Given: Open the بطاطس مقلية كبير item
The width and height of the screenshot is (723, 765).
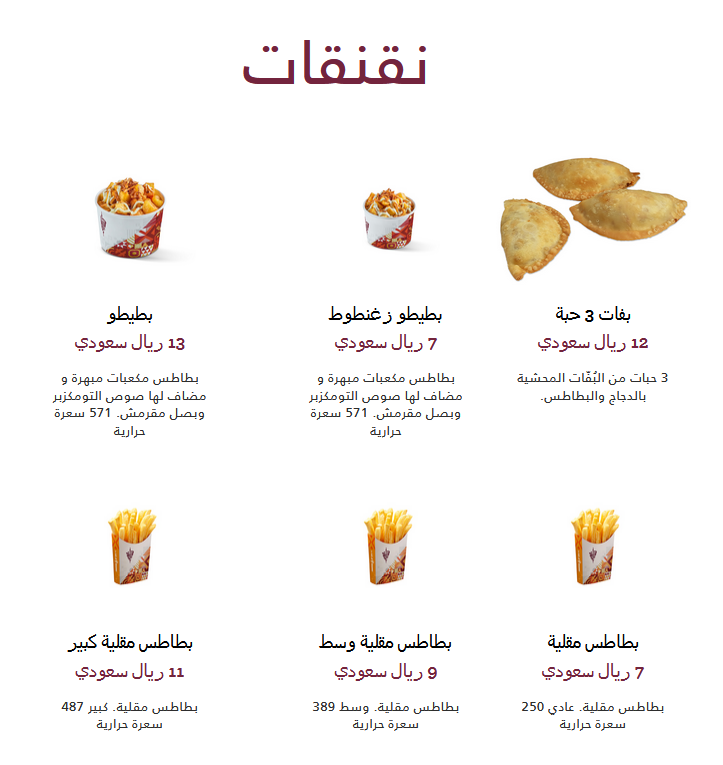Looking at the screenshot, I should tap(129, 642).
